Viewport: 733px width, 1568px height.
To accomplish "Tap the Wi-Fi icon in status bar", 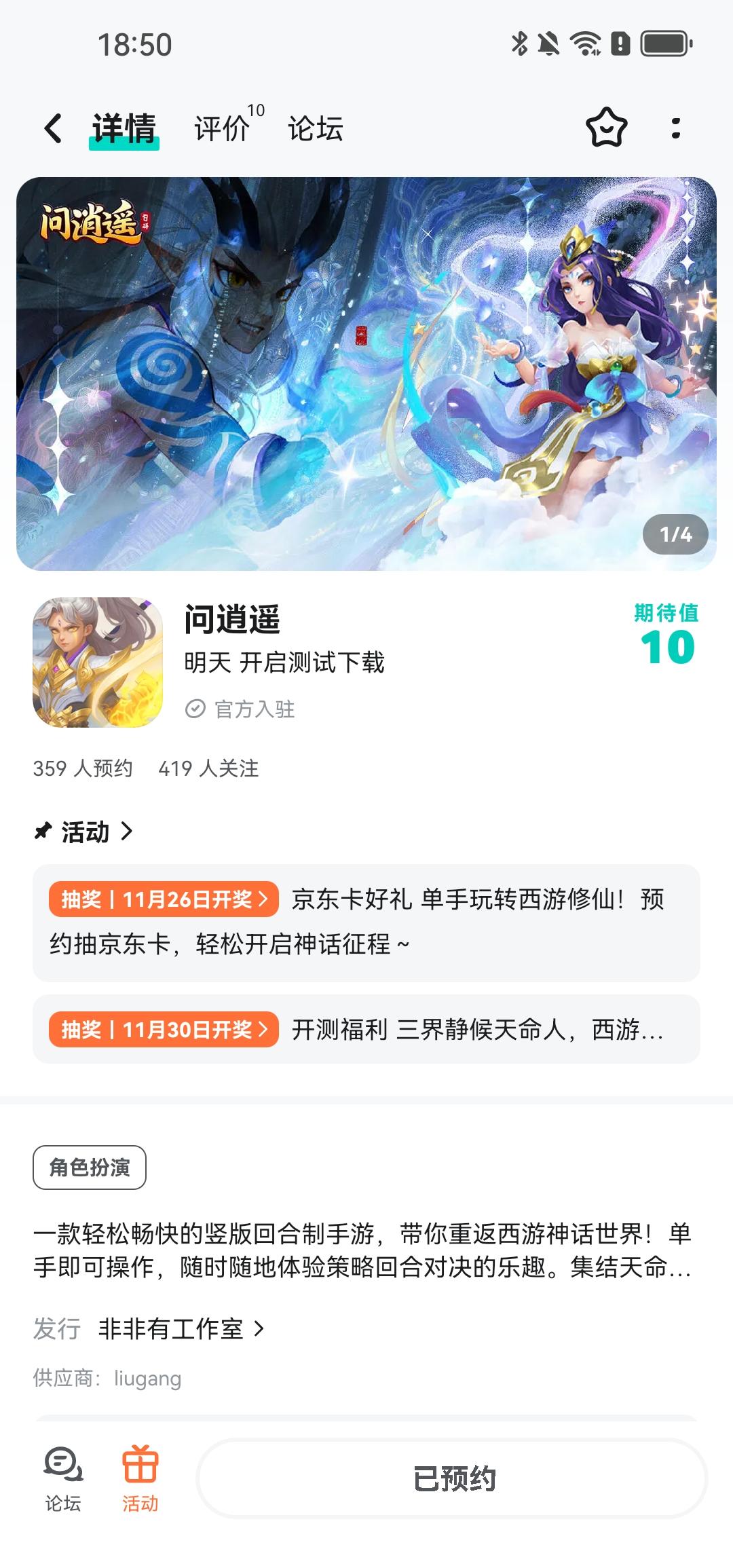I will pyautogui.click(x=585, y=45).
